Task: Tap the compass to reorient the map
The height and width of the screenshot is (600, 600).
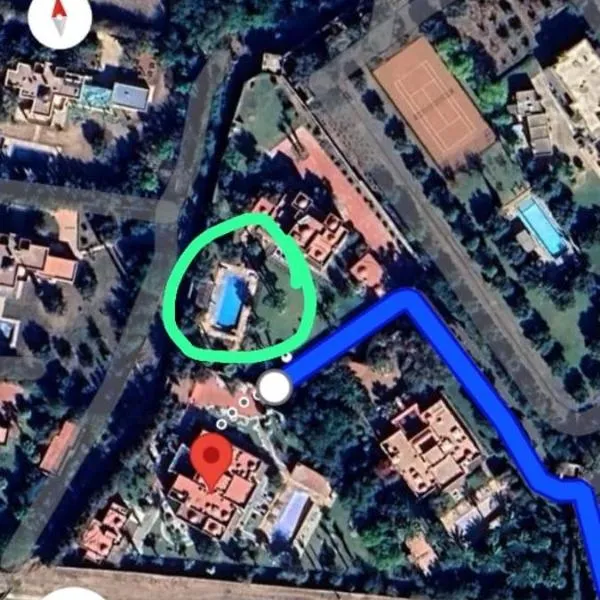Action: [x=59, y=16]
